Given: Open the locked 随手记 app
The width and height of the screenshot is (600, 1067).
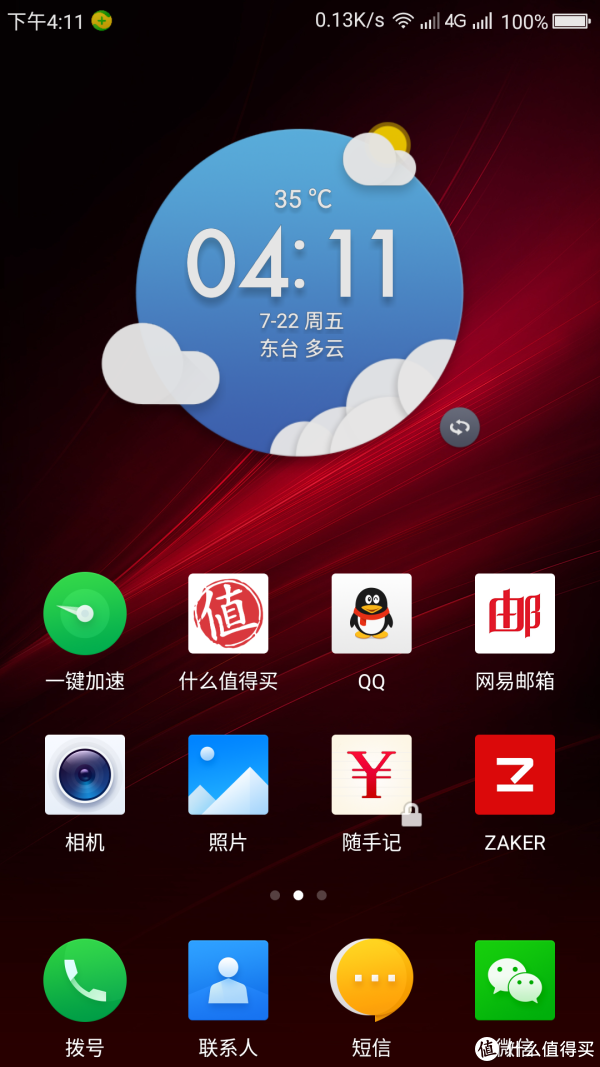Looking at the screenshot, I should [x=371, y=775].
